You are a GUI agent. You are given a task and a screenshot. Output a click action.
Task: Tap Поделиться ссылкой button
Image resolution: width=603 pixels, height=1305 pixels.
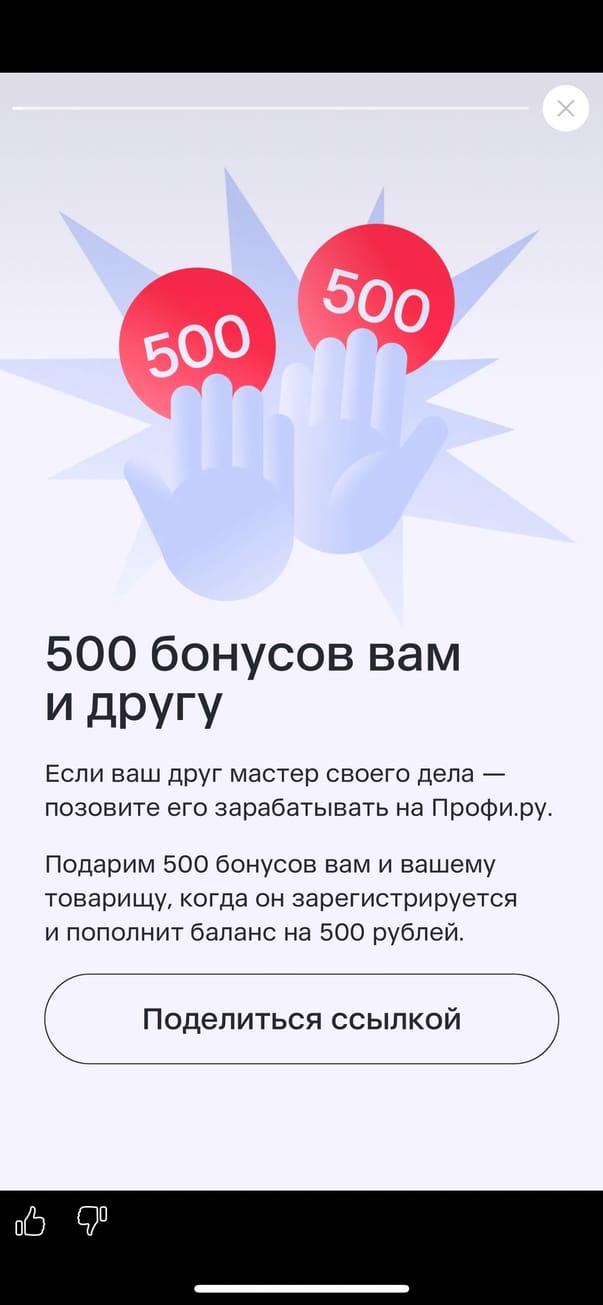coord(301,1019)
